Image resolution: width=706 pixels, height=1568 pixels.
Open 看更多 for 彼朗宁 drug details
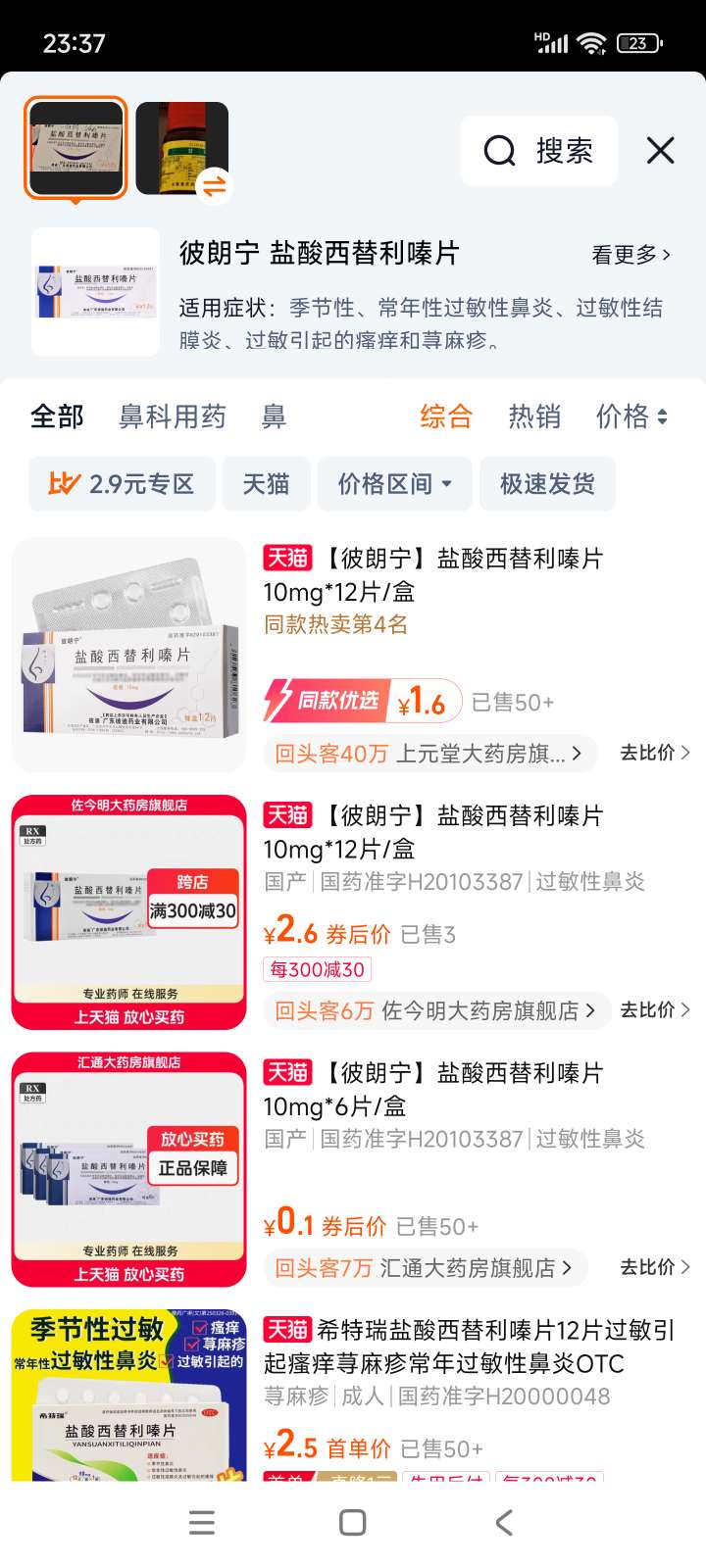[631, 255]
